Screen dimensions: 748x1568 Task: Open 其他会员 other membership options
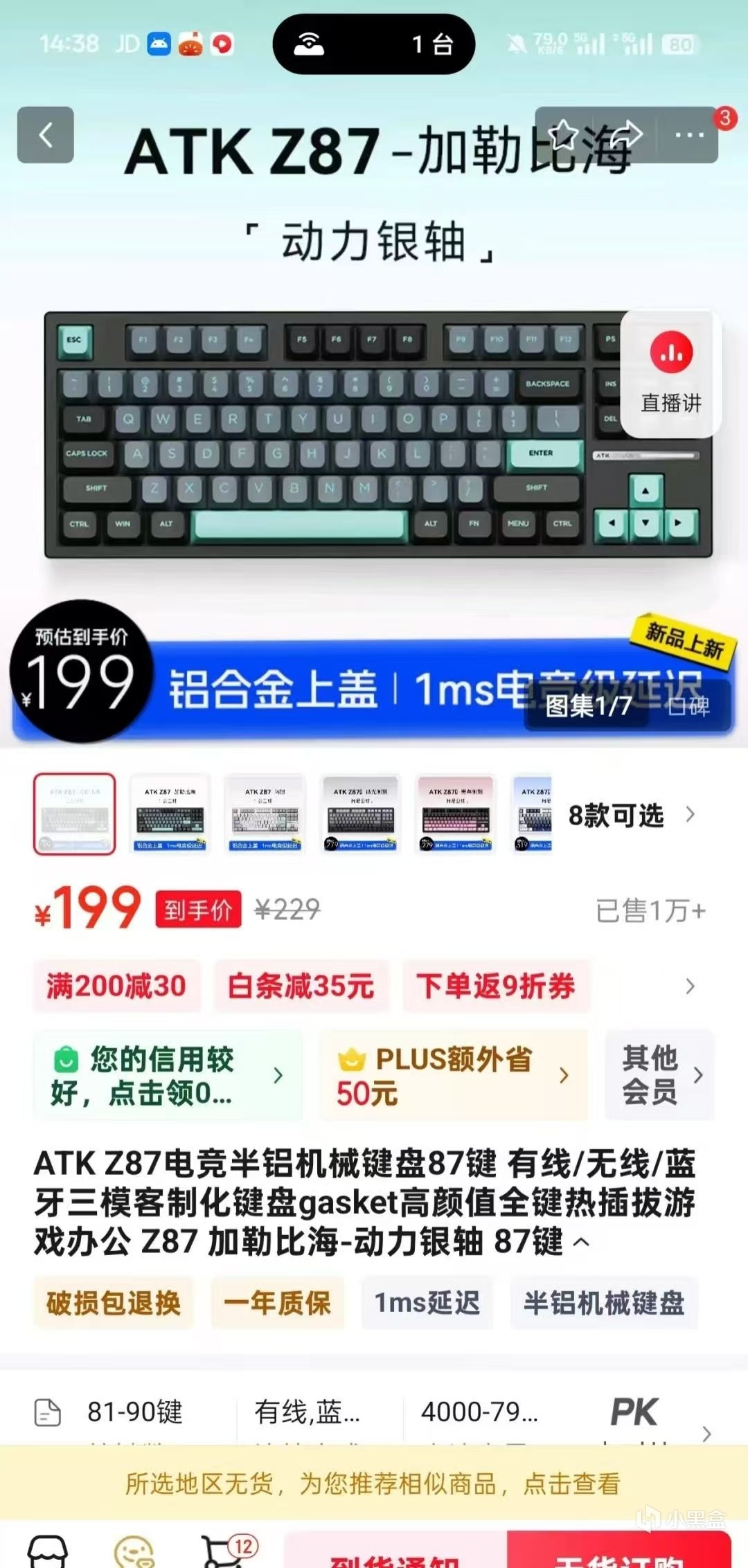(659, 1075)
